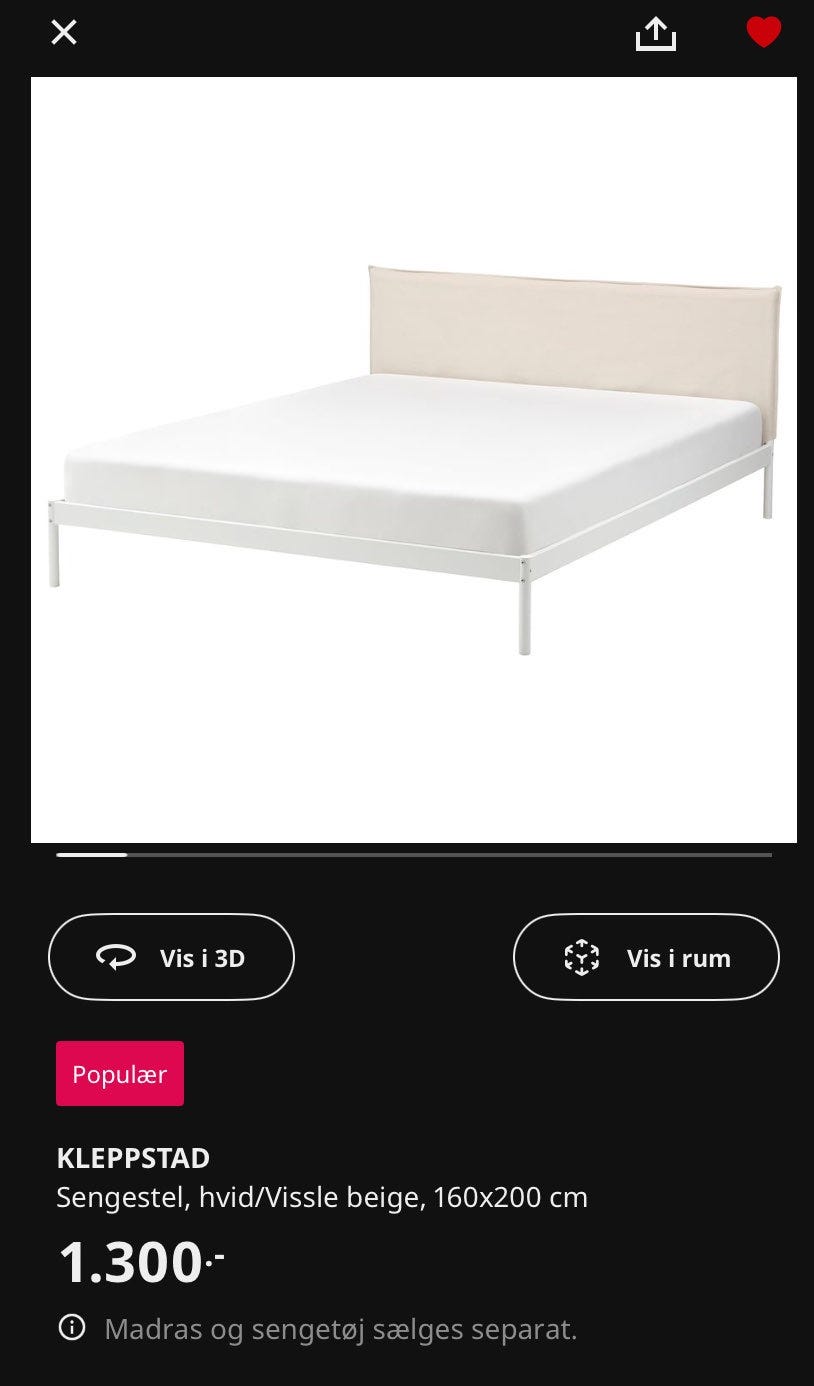This screenshot has height=1386, width=814.
Task: Tap the KLEPPSTAD product title
Action: click(133, 1158)
